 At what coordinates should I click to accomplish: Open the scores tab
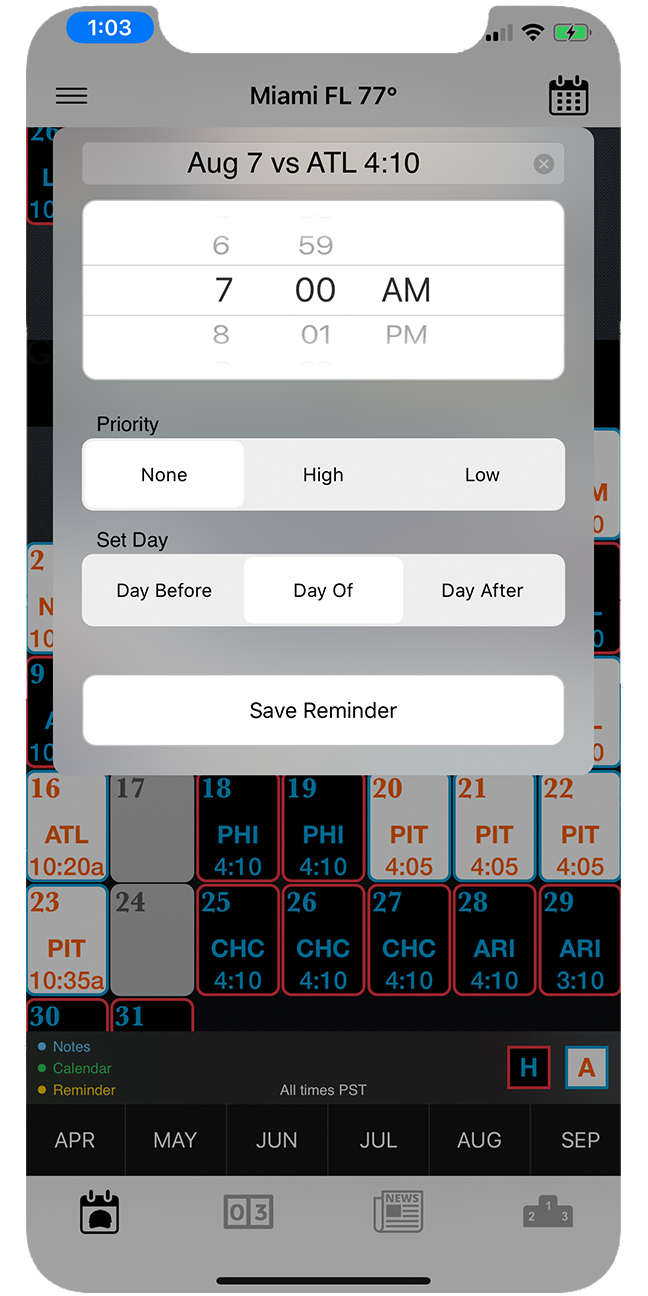point(248,1213)
